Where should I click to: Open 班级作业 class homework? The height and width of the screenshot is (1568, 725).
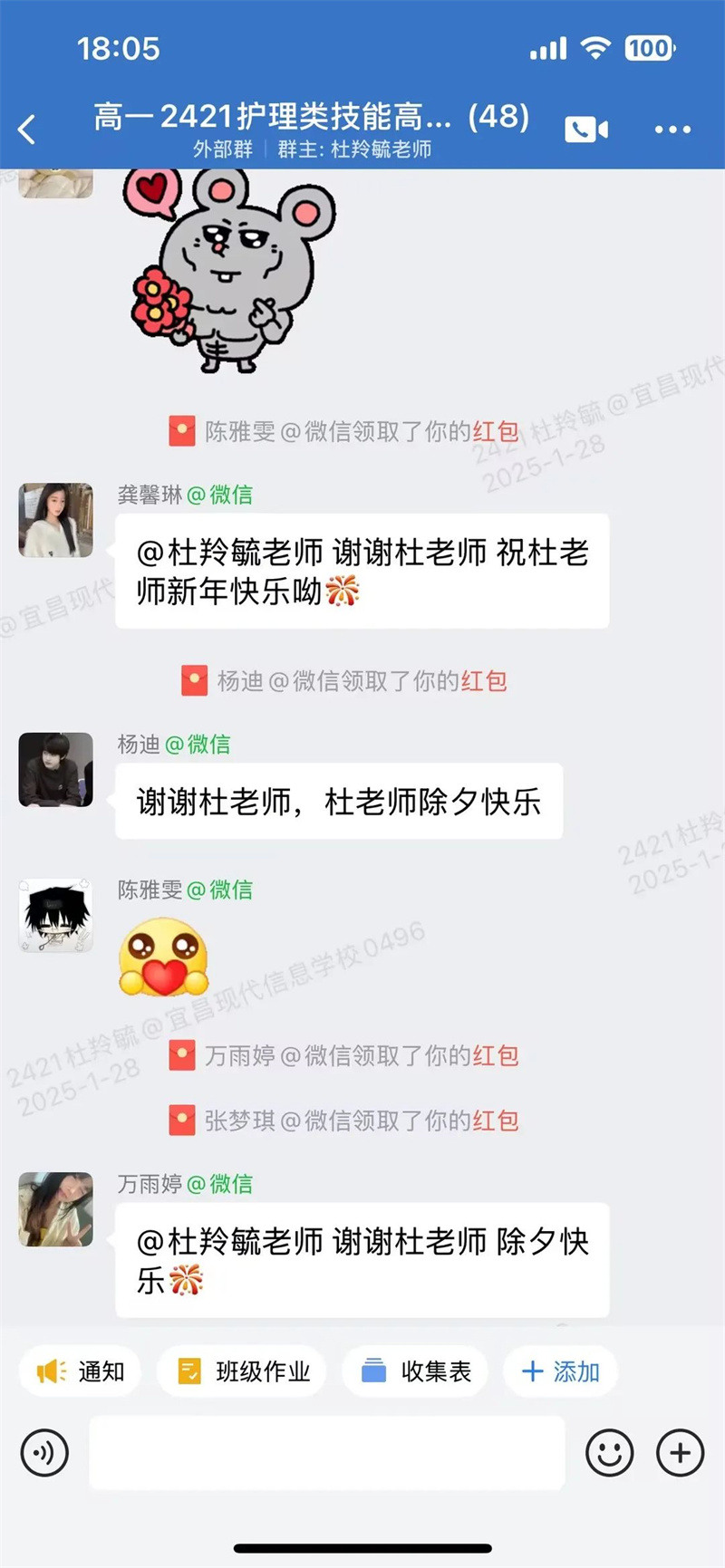(x=245, y=1371)
